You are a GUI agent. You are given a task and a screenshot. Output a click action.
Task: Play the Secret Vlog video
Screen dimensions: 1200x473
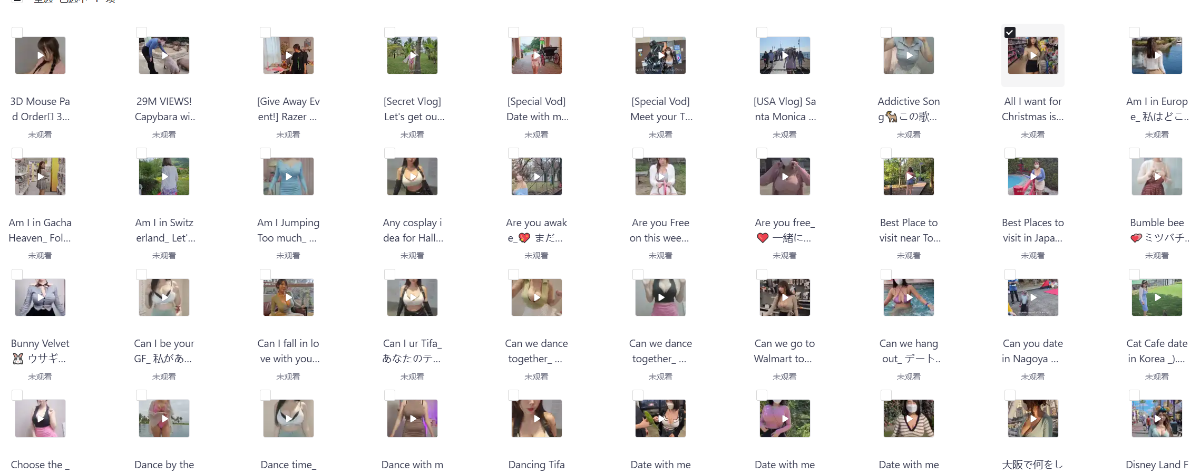(x=412, y=56)
